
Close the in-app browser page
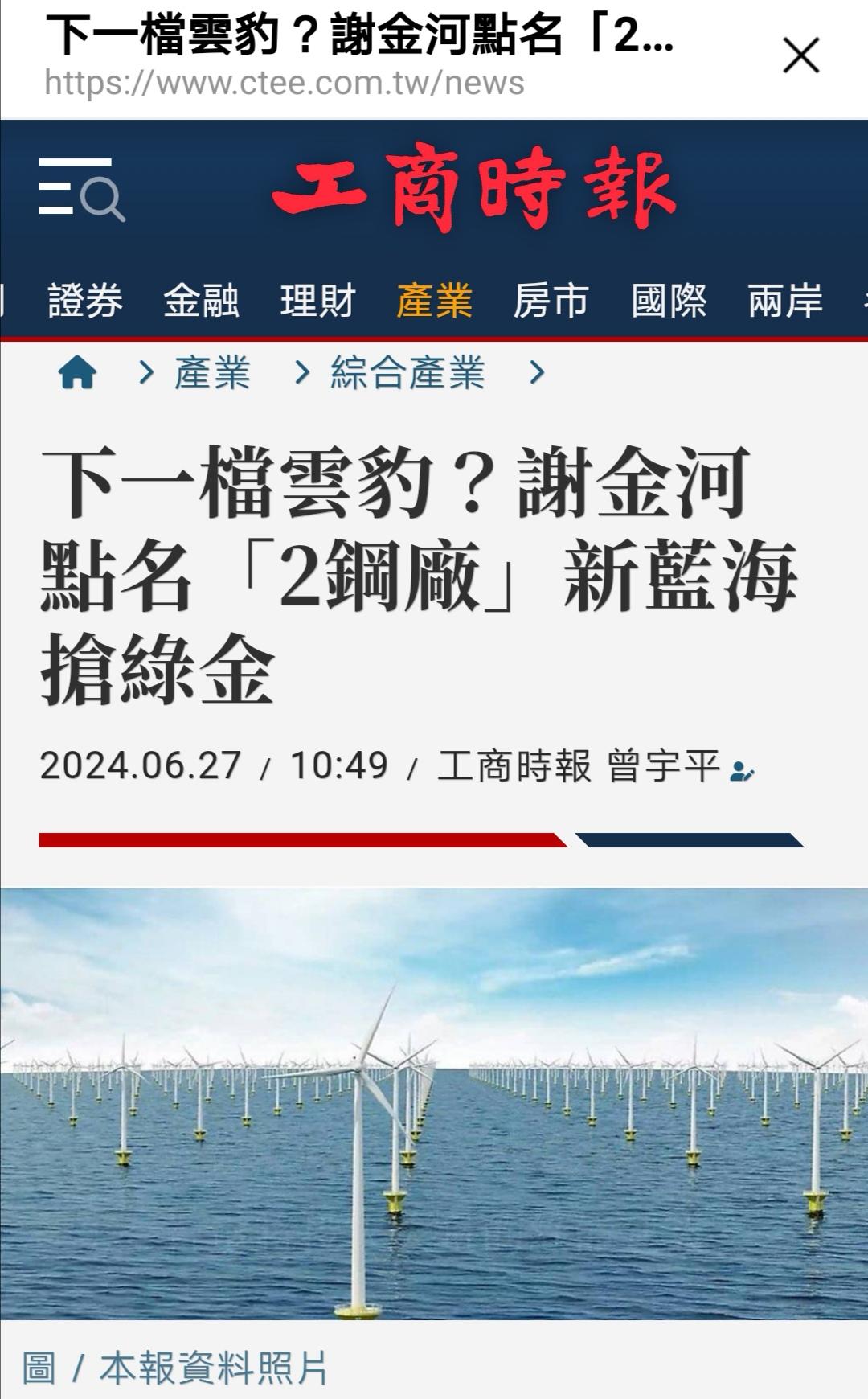click(x=800, y=55)
